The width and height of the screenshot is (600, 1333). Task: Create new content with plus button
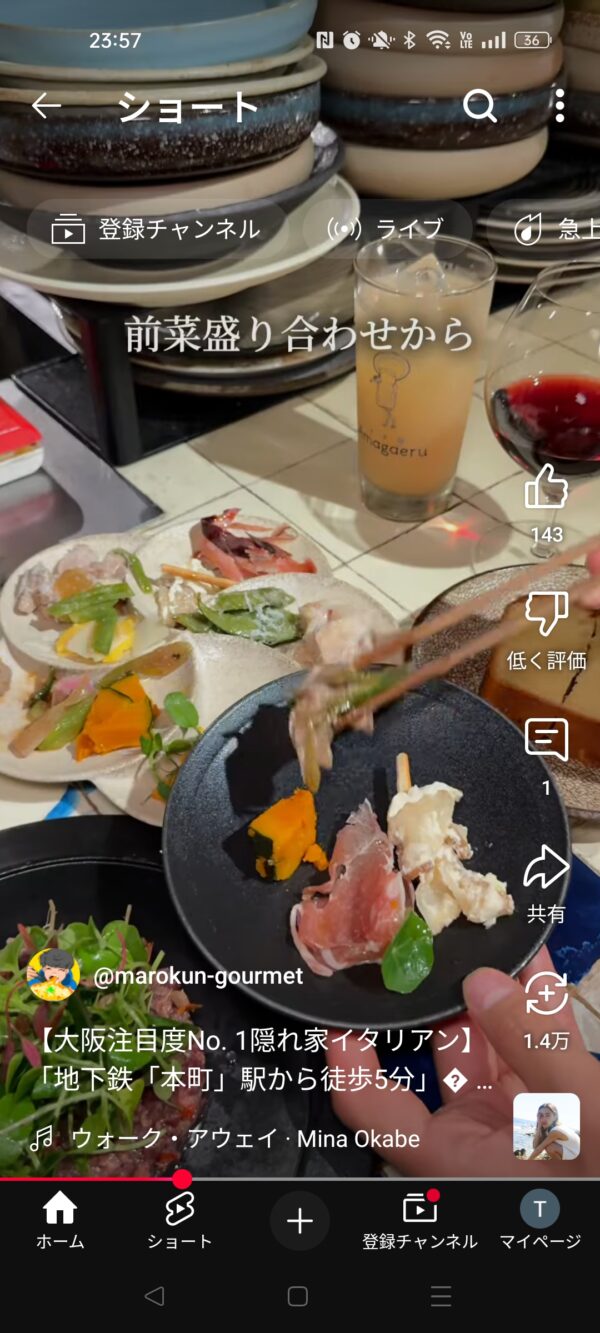(x=300, y=1221)
